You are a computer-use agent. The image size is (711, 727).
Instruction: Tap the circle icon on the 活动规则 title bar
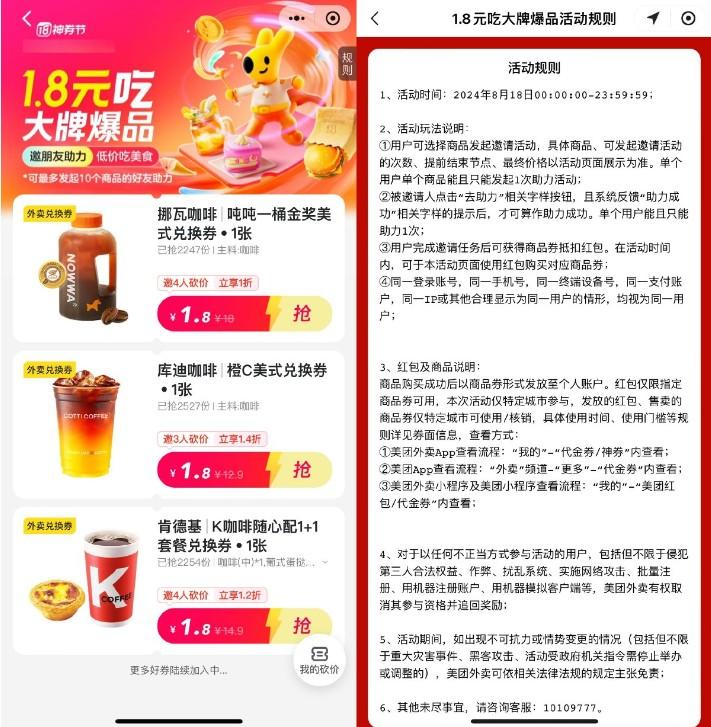pos(688,18)
